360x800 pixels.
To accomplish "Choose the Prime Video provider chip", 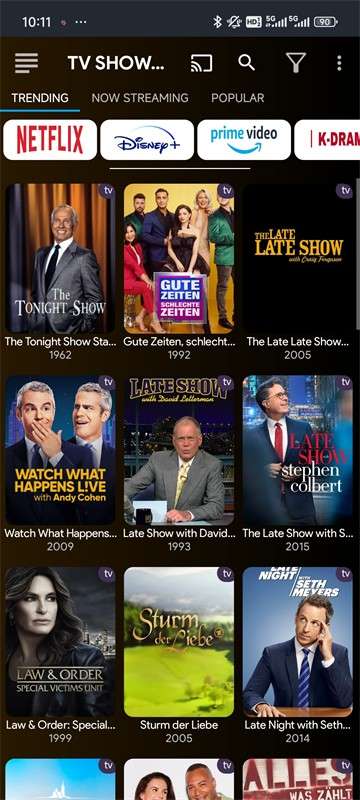I will pos(244,140).
